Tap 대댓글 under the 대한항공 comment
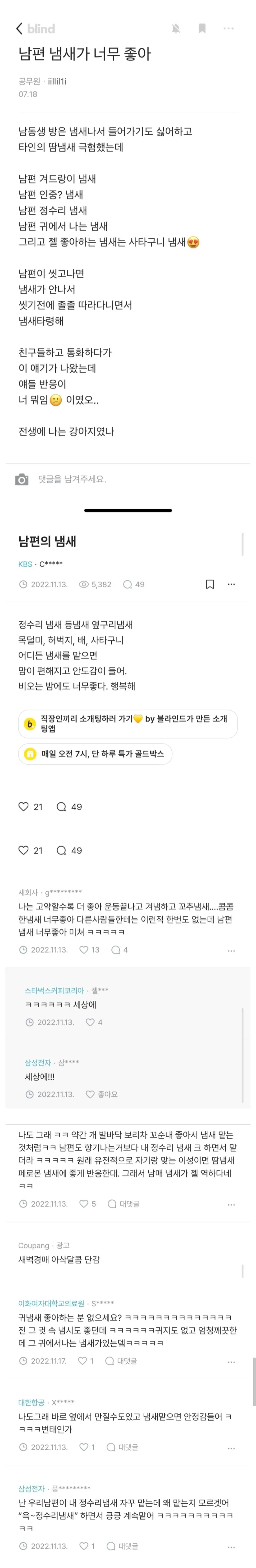Image resolution: width=256 pixels, height=1568 pixels. pos(122,1447)
